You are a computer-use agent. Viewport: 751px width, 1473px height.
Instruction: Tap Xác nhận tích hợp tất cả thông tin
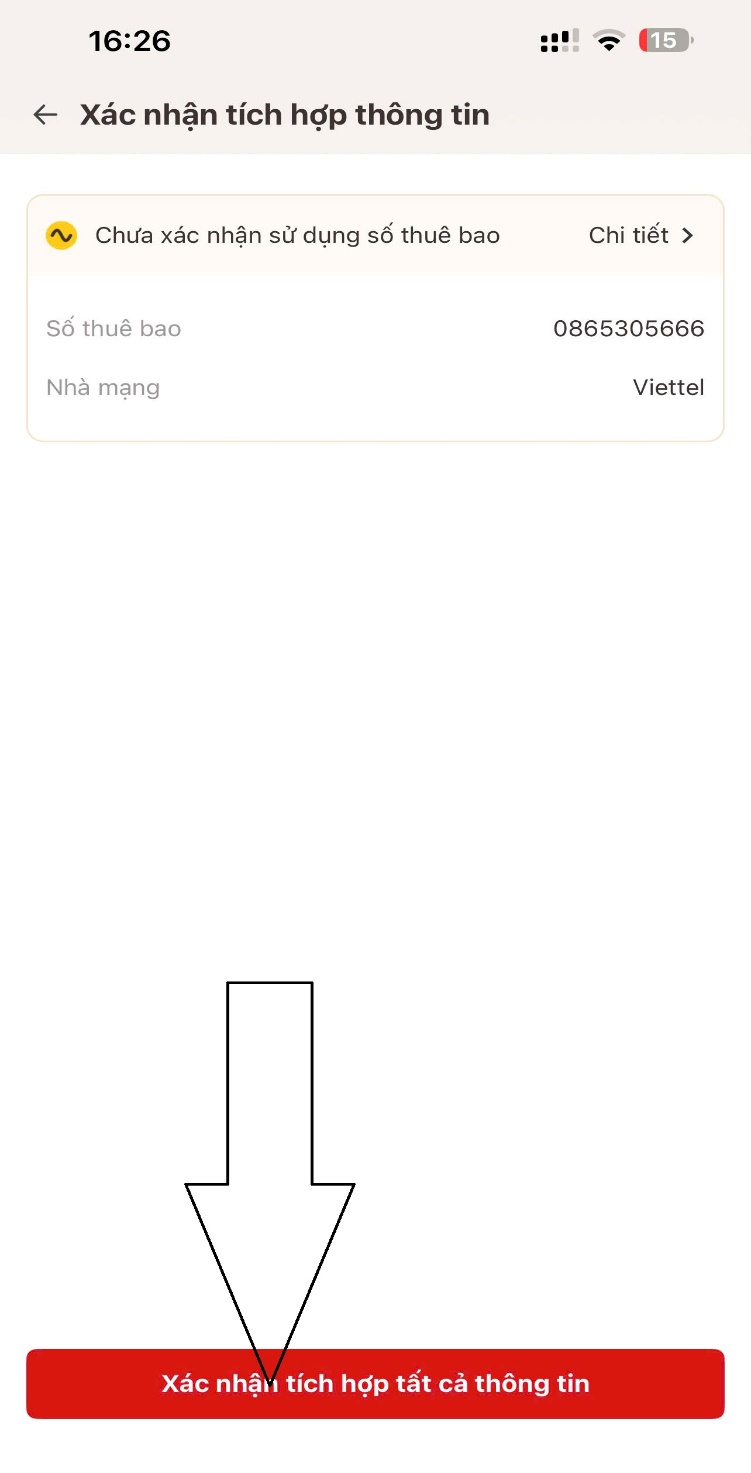pyautogui.click(x=375, y=1384)
